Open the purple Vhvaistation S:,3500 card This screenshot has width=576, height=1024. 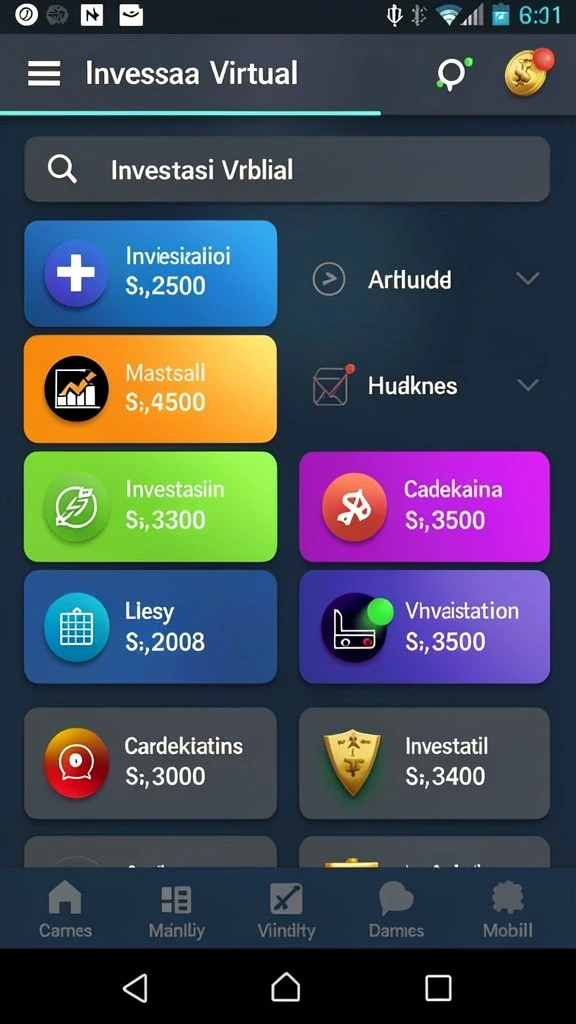(x=424, y=627)
